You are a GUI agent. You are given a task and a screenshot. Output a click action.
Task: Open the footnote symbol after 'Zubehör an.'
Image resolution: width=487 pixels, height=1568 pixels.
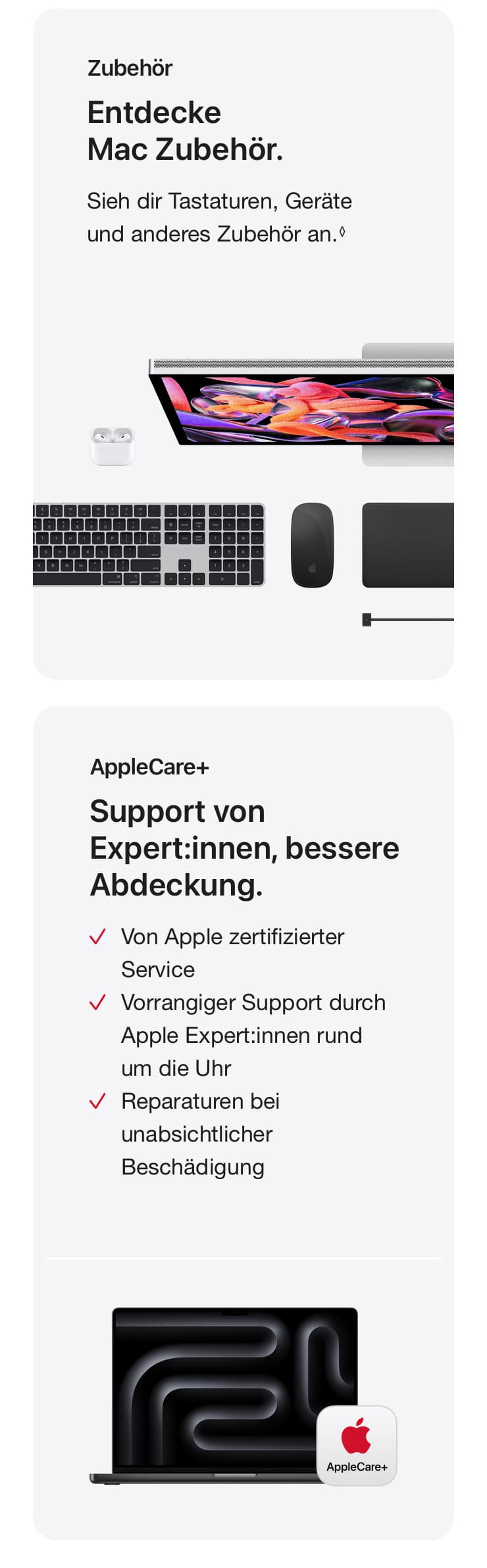click(342, 232)
